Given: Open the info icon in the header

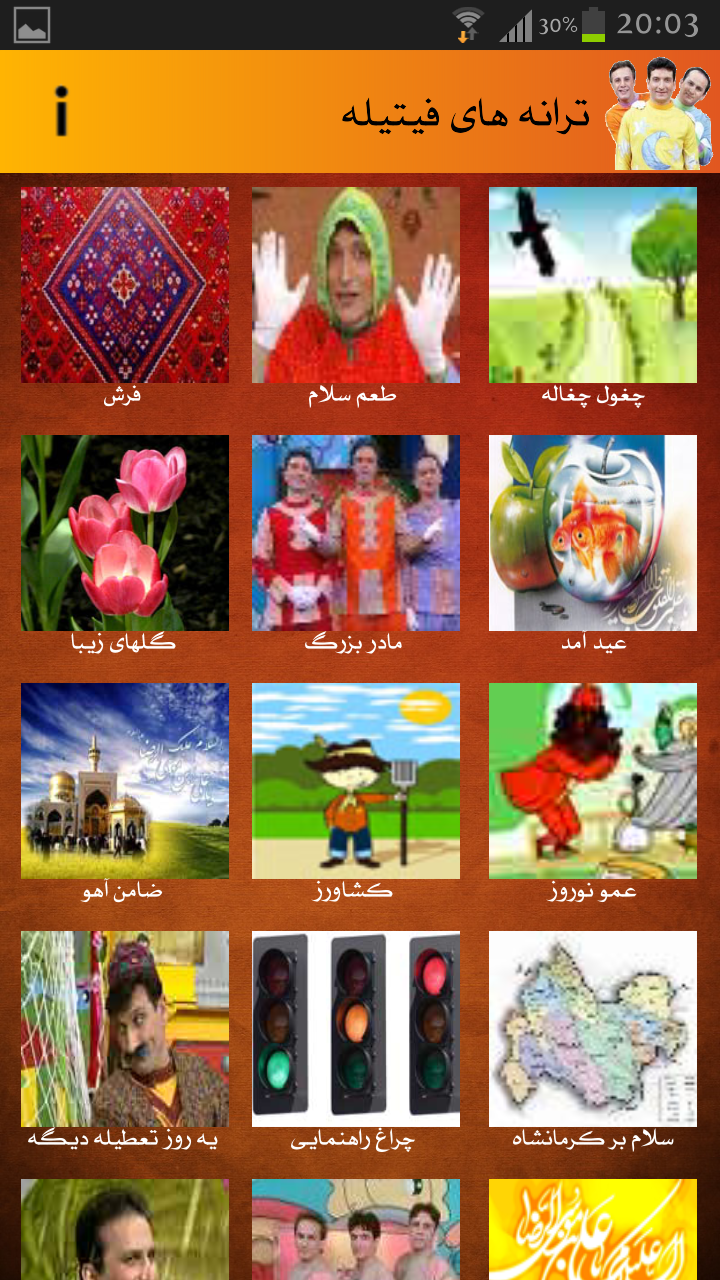Looking at the screenshot, I should 61,111.
